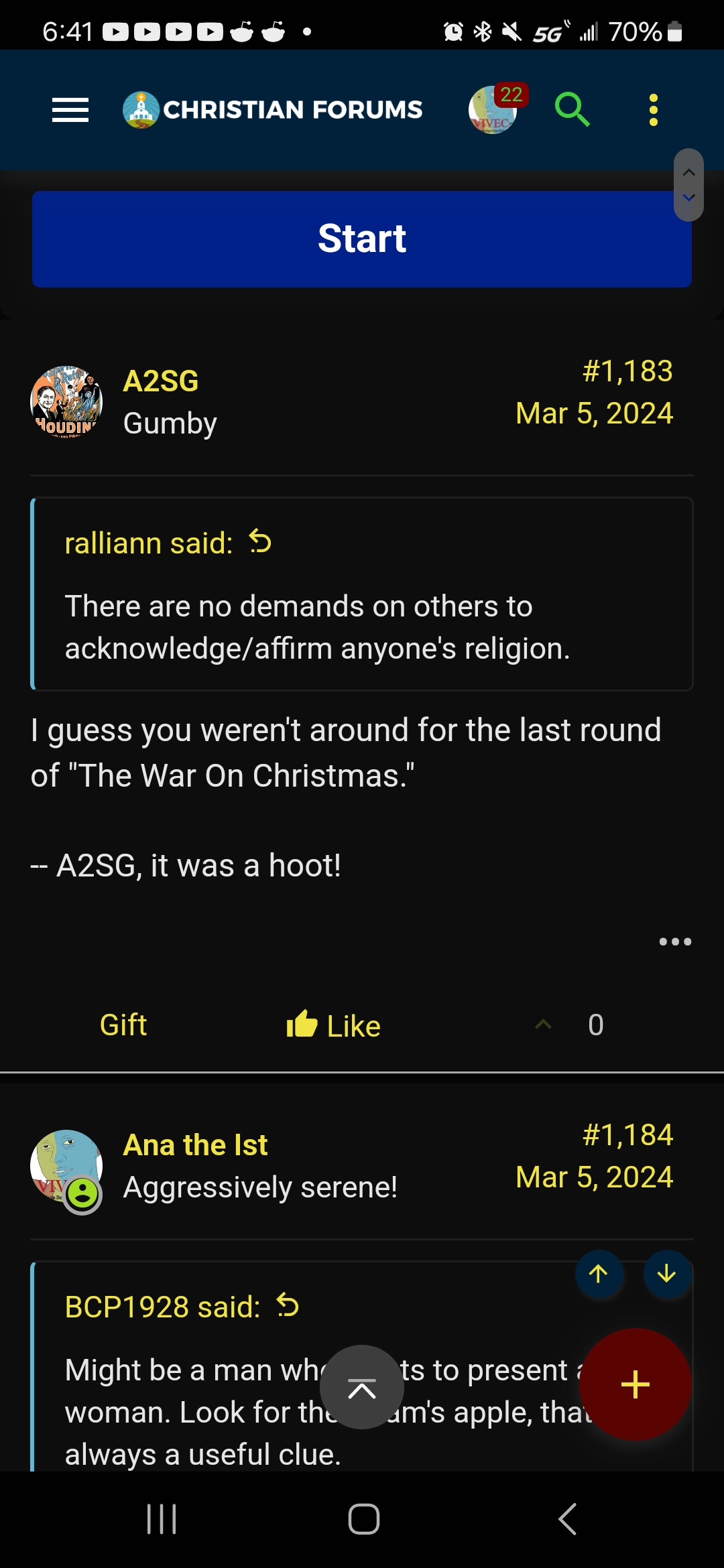
Task: Open the three-dot overflow menu in the header
Action: (654, 110)
